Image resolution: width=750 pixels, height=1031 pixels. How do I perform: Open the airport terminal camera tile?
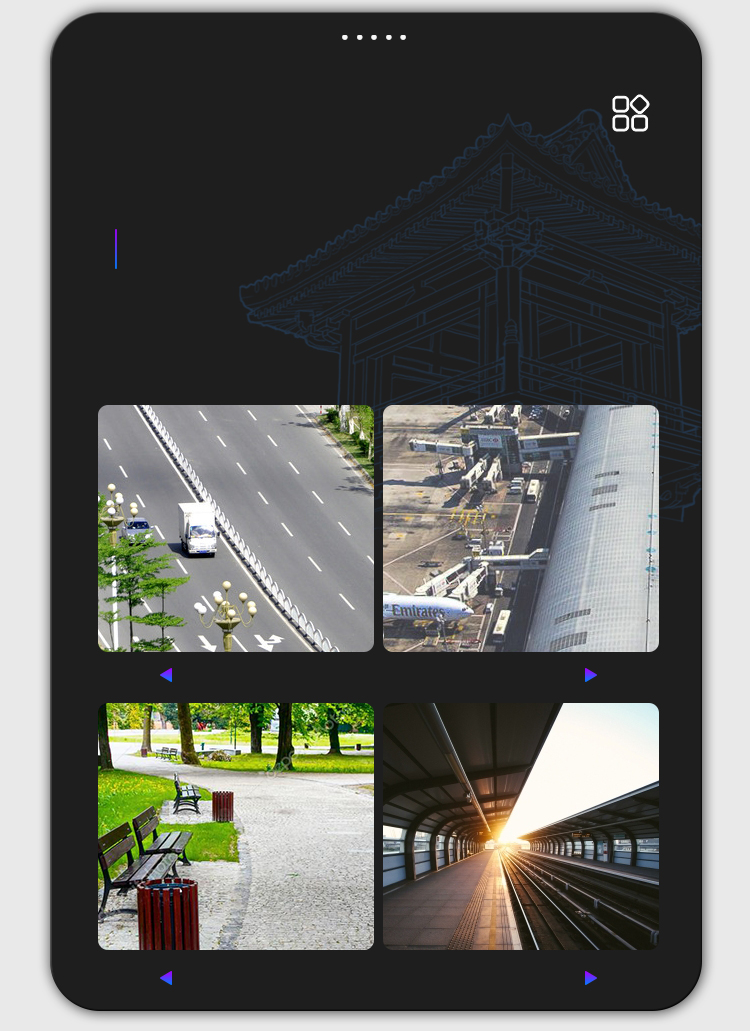coord(521,528)
